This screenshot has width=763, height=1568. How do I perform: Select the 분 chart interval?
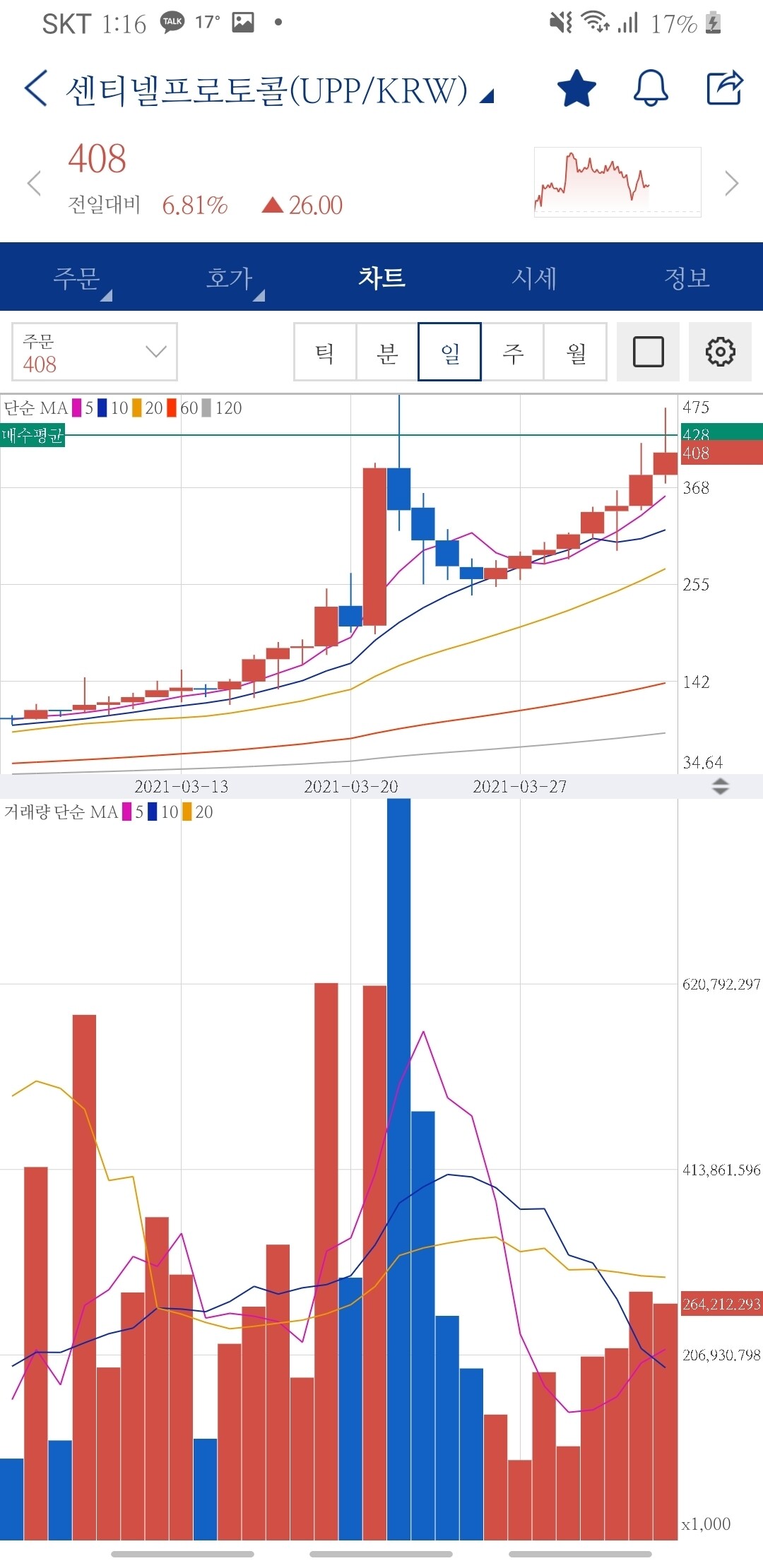(387, 352)
